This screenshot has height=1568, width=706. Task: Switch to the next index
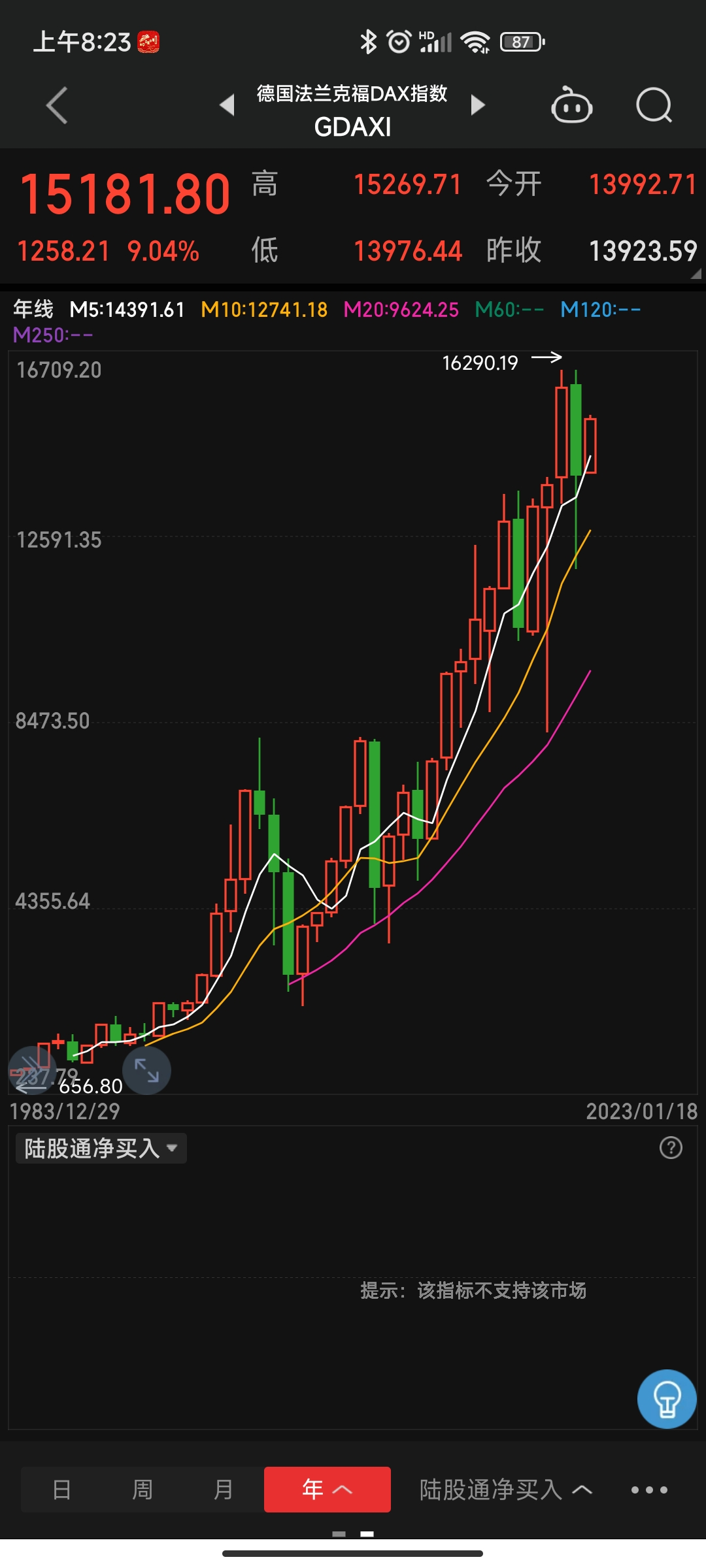click(x=478, y=105)
